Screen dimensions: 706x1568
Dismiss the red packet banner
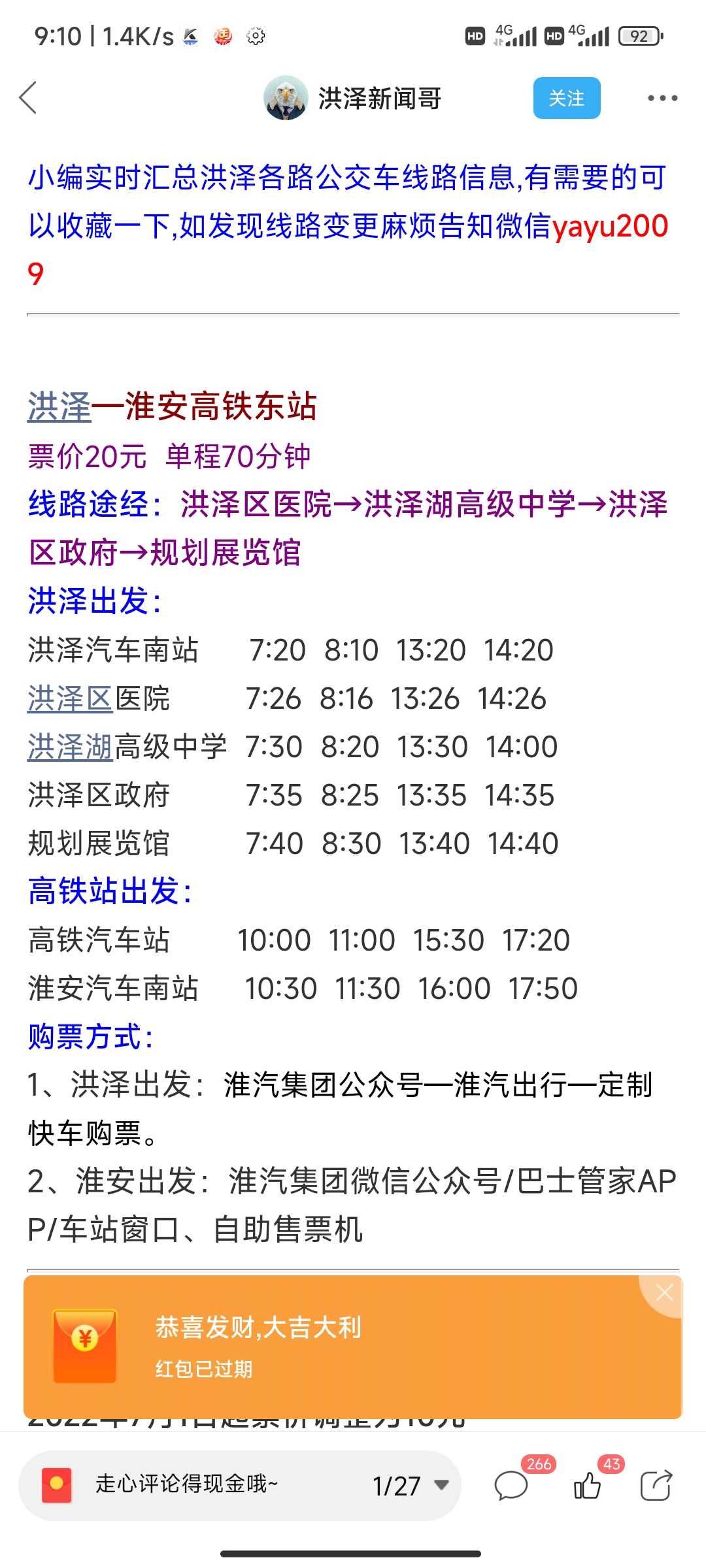pos(664,1292)
